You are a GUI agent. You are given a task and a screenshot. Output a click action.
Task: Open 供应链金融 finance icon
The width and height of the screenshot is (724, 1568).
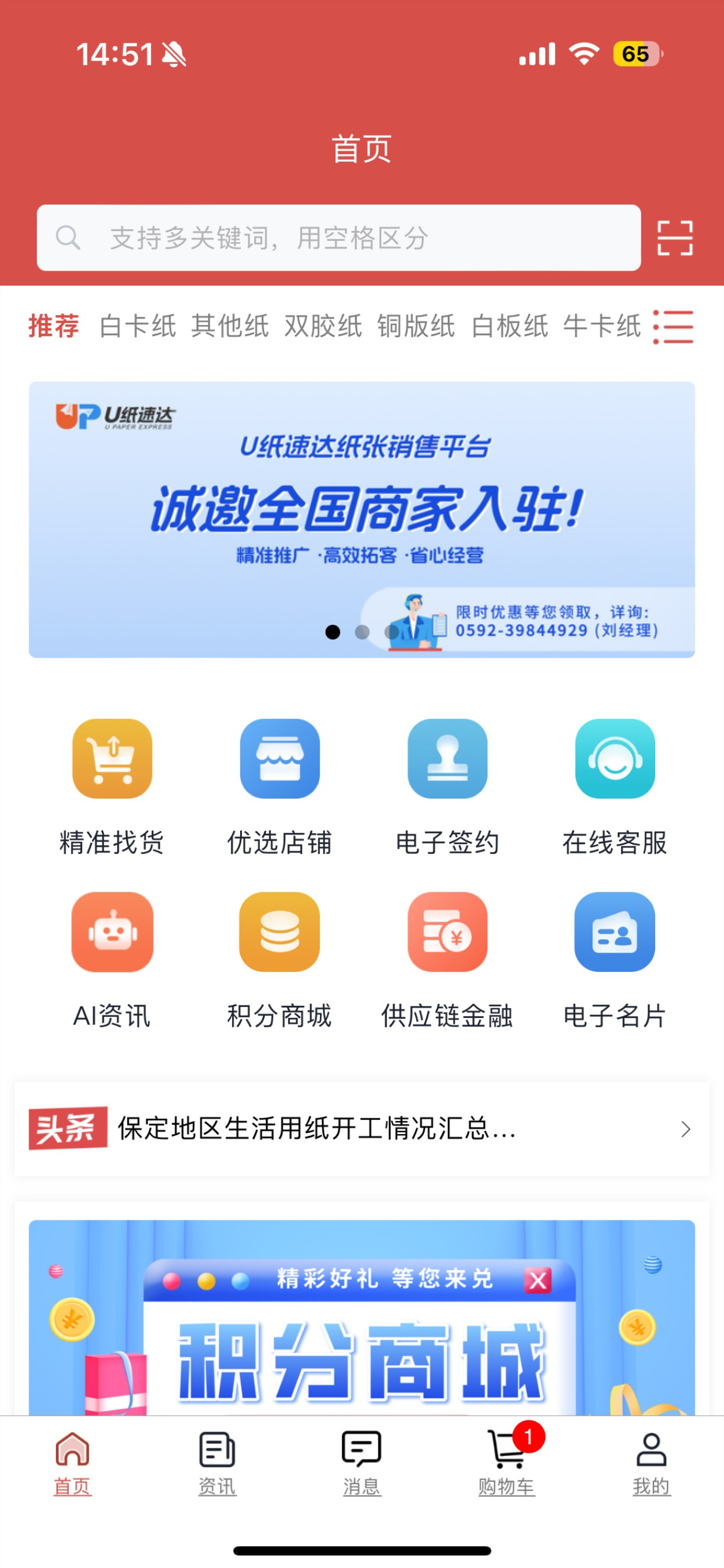click(448, 933)
